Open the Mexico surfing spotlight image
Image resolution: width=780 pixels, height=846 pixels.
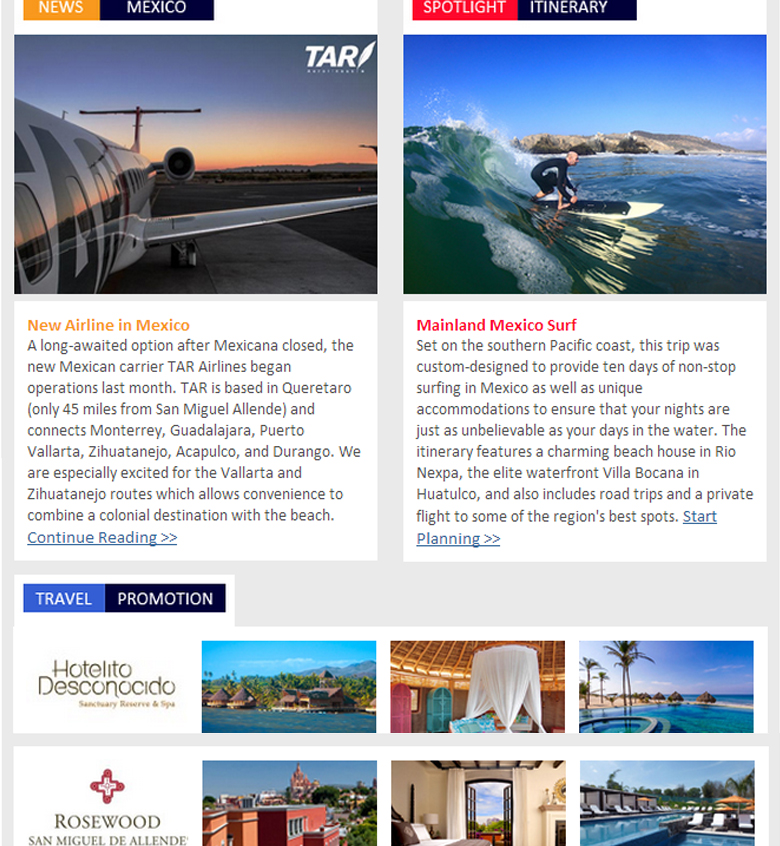pyautogui.click(x=584, y=165)
